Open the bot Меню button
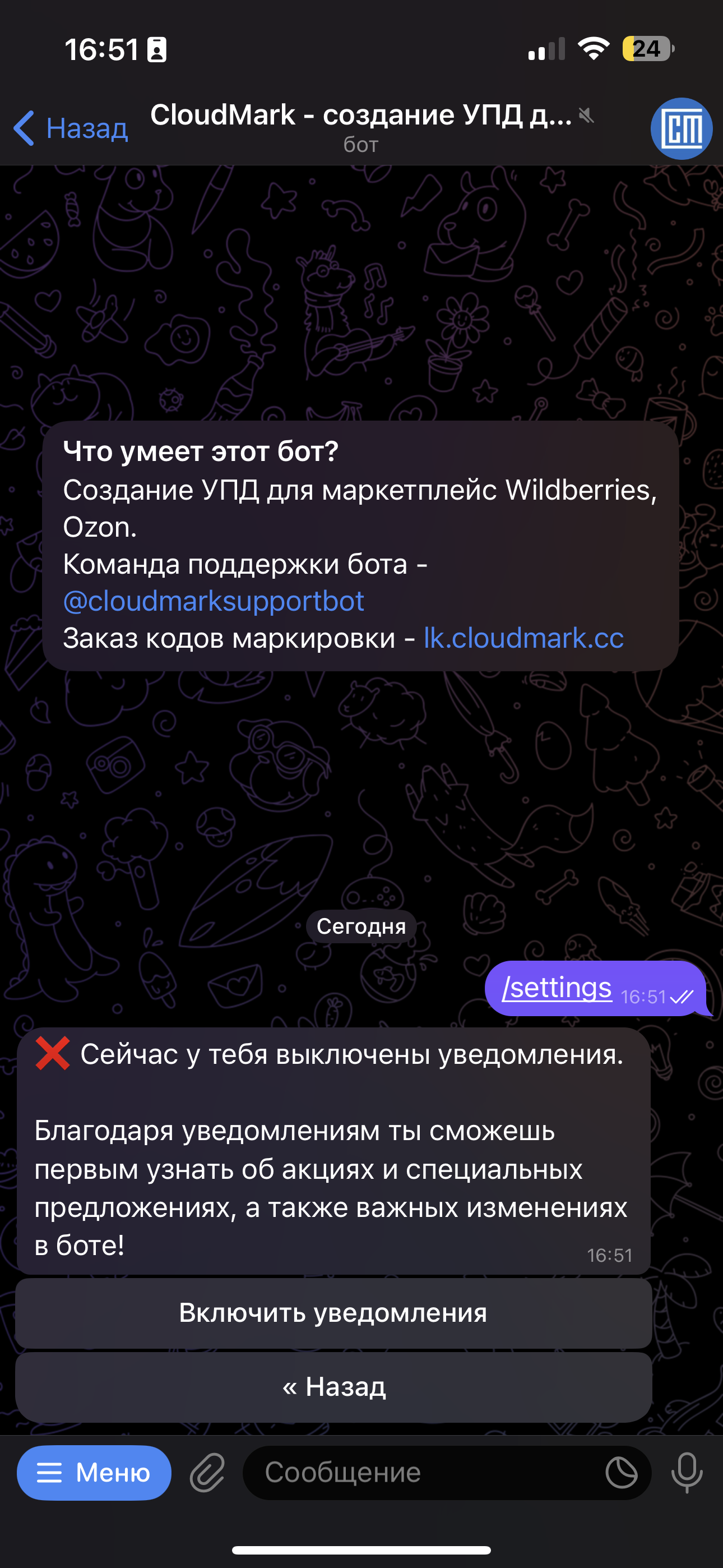Viewport: 723px width, 1568px height. click(x=94, y=1473)
